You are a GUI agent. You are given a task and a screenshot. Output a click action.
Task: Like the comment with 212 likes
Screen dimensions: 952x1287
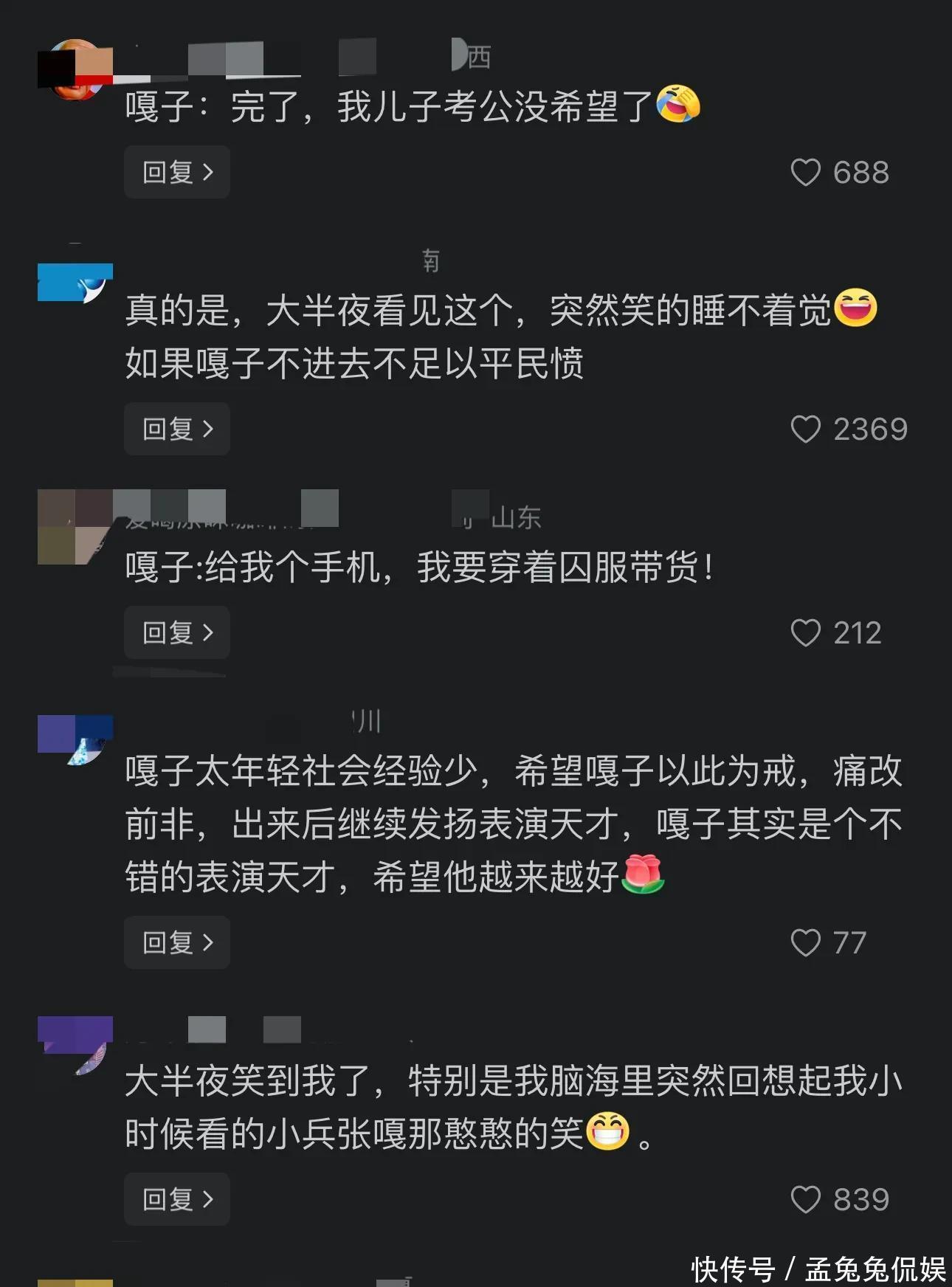click(x=805, y=633)
